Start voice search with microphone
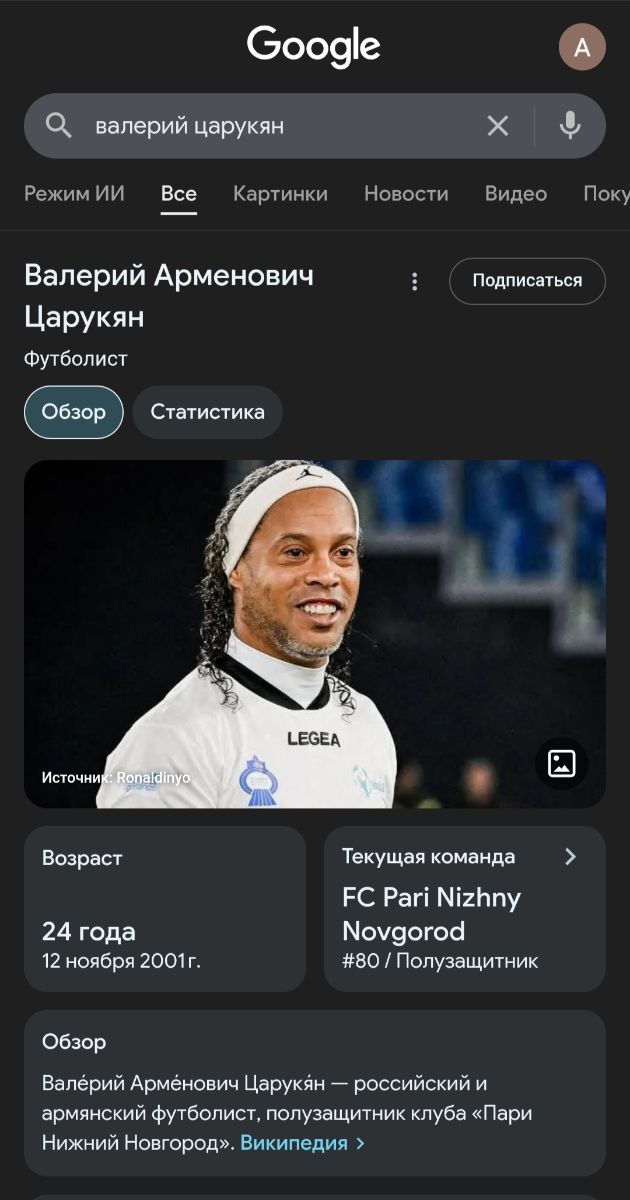 coord(570,126)
